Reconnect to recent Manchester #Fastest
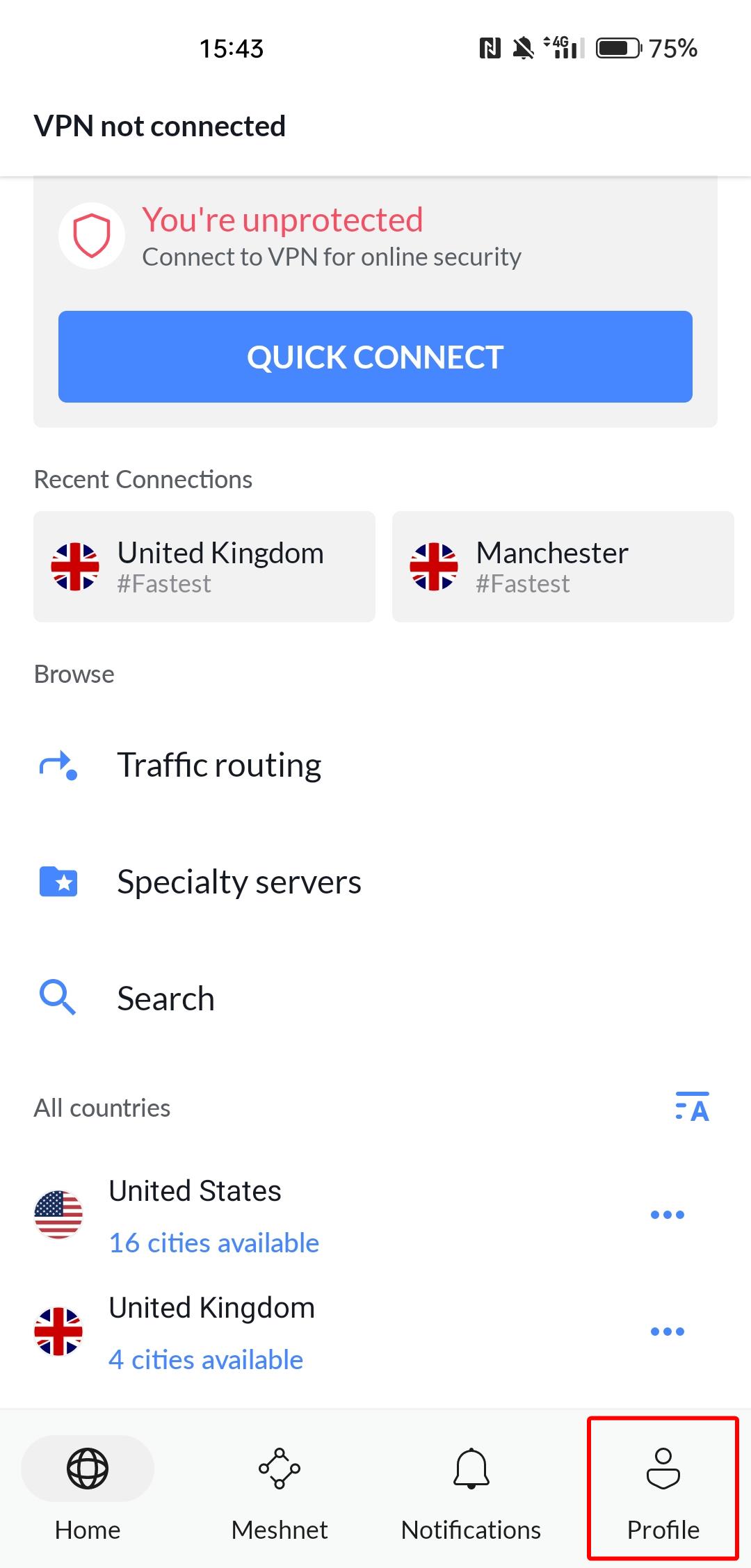Screen dimensions: 751x1568 click(563, 567)
